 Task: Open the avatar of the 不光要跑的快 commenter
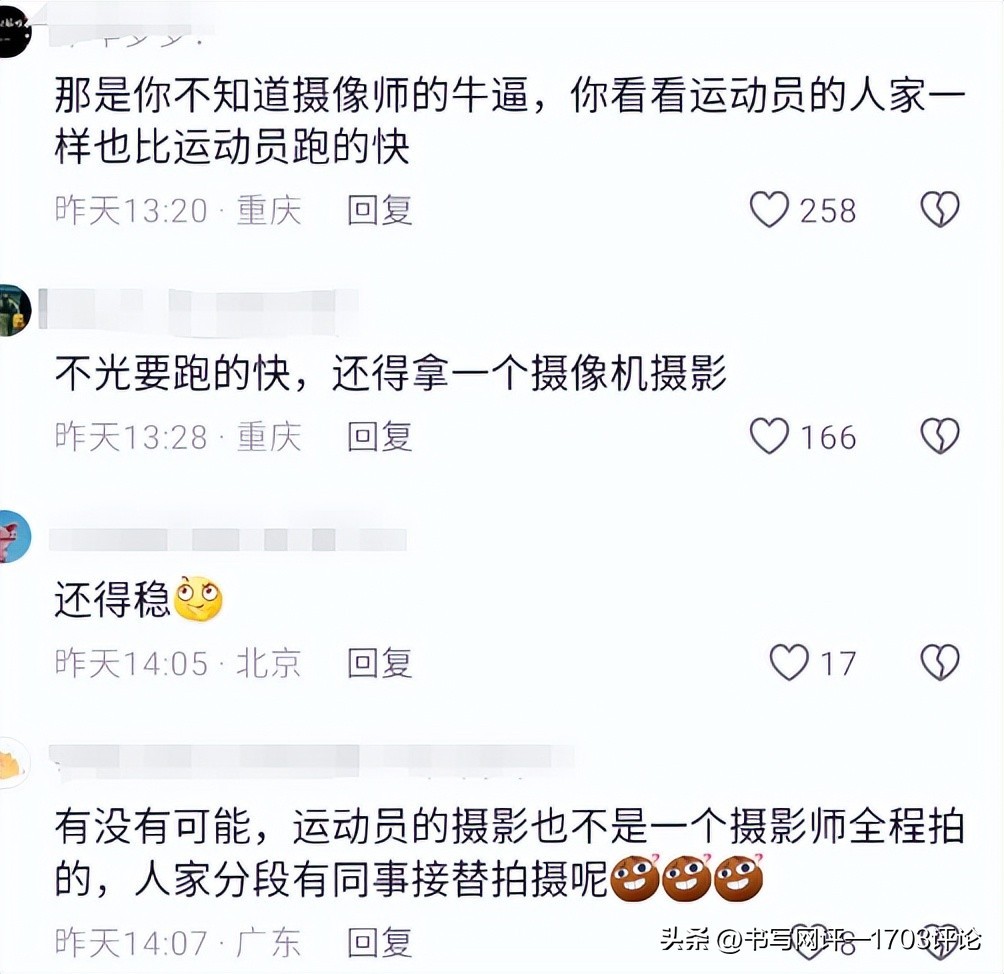[12, 309]
